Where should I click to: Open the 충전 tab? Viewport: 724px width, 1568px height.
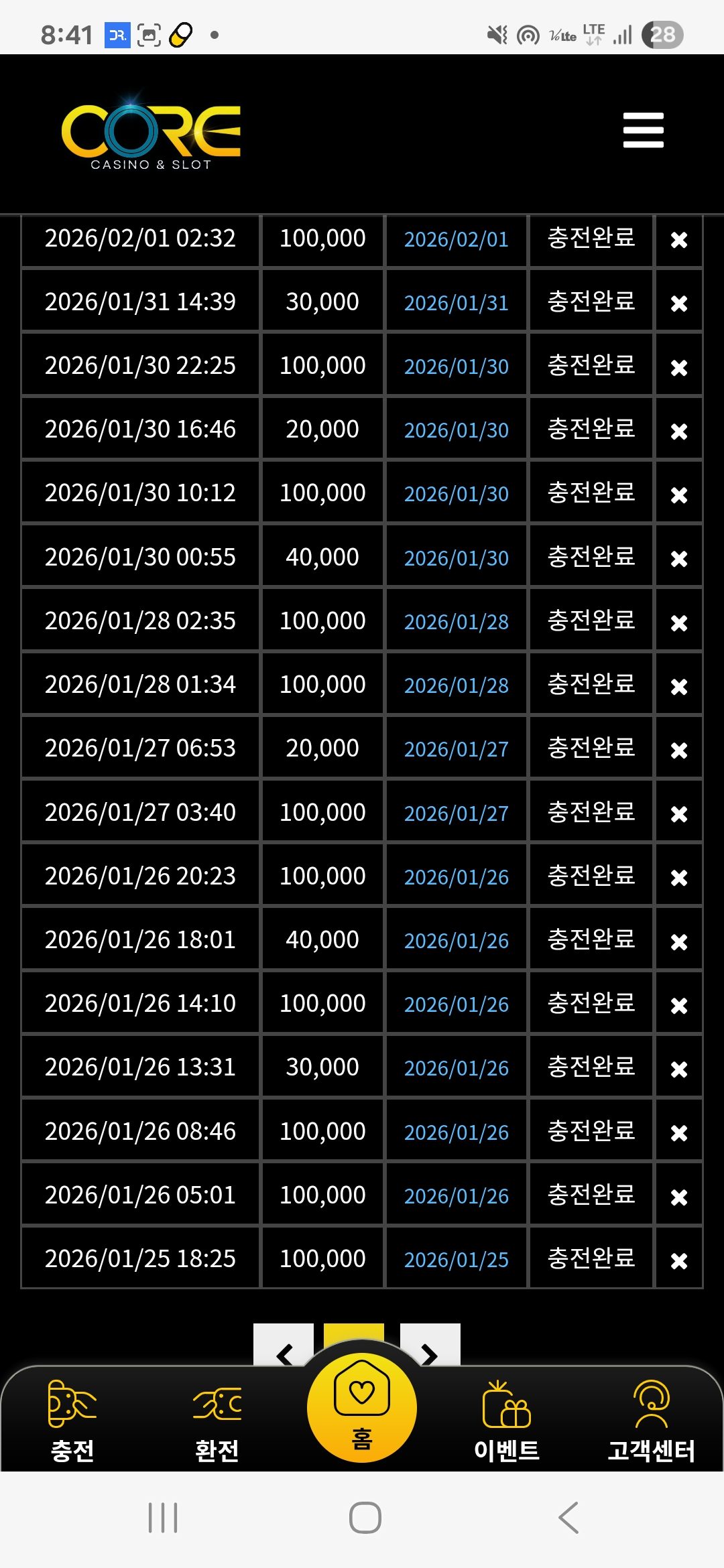(72, 1419)
